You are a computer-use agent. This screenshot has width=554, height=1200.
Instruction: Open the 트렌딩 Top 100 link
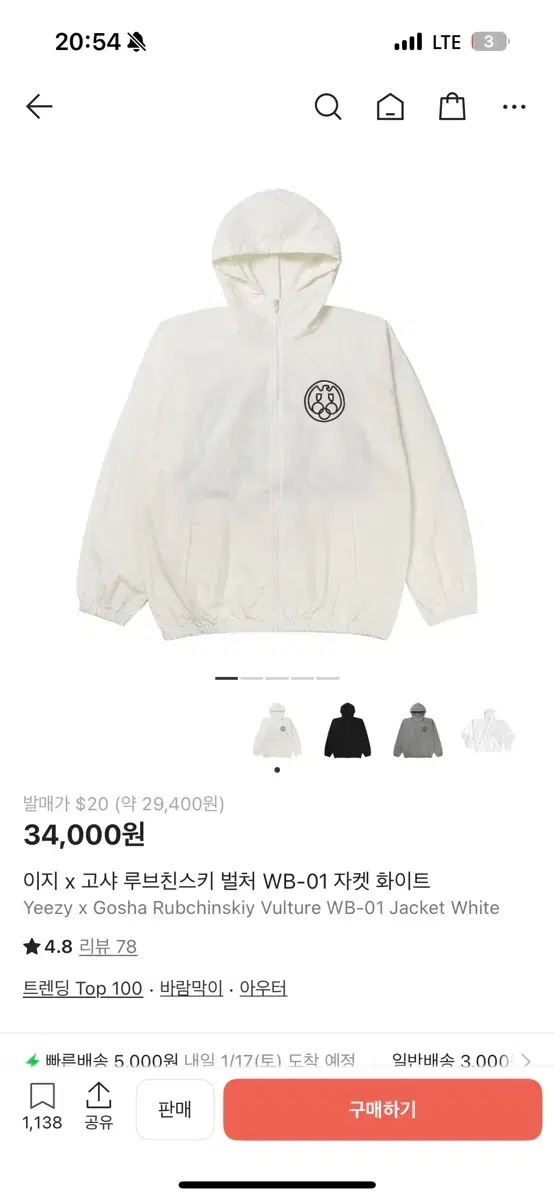[x=83, y=988]
